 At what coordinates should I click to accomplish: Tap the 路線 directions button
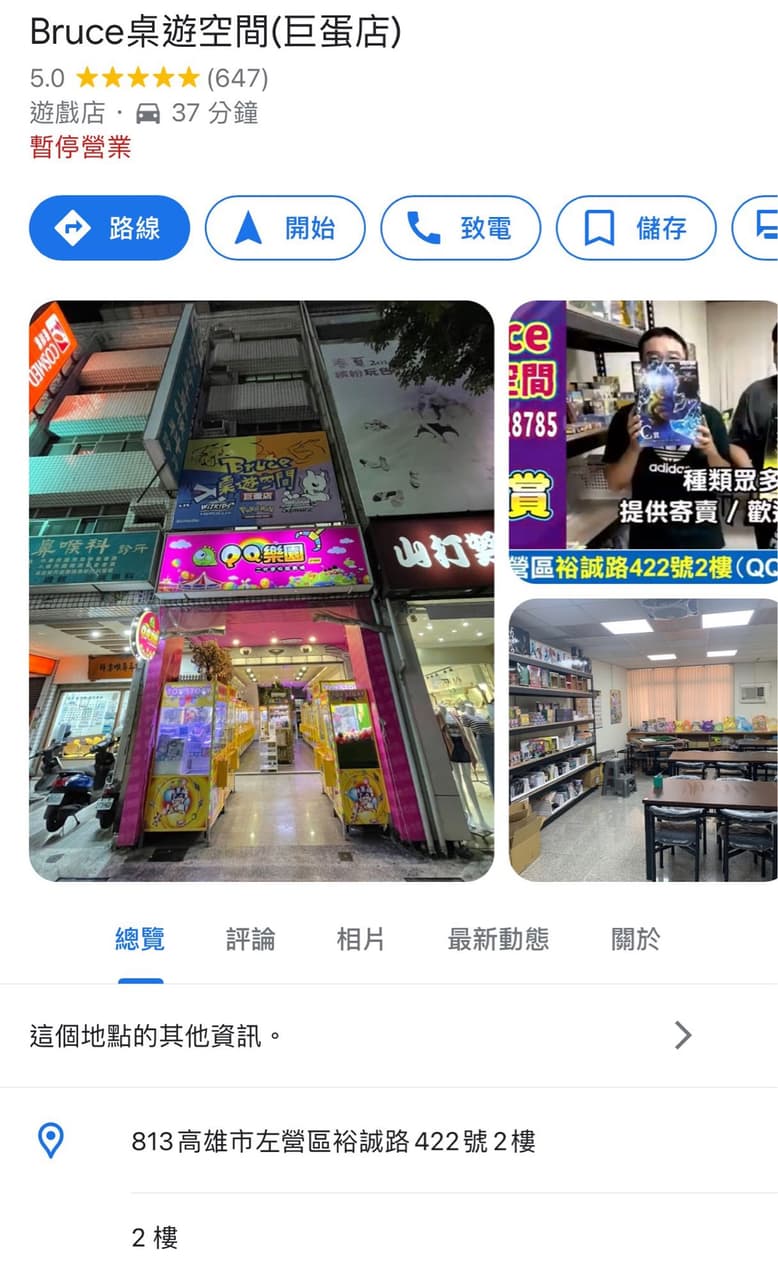point(109,228)
